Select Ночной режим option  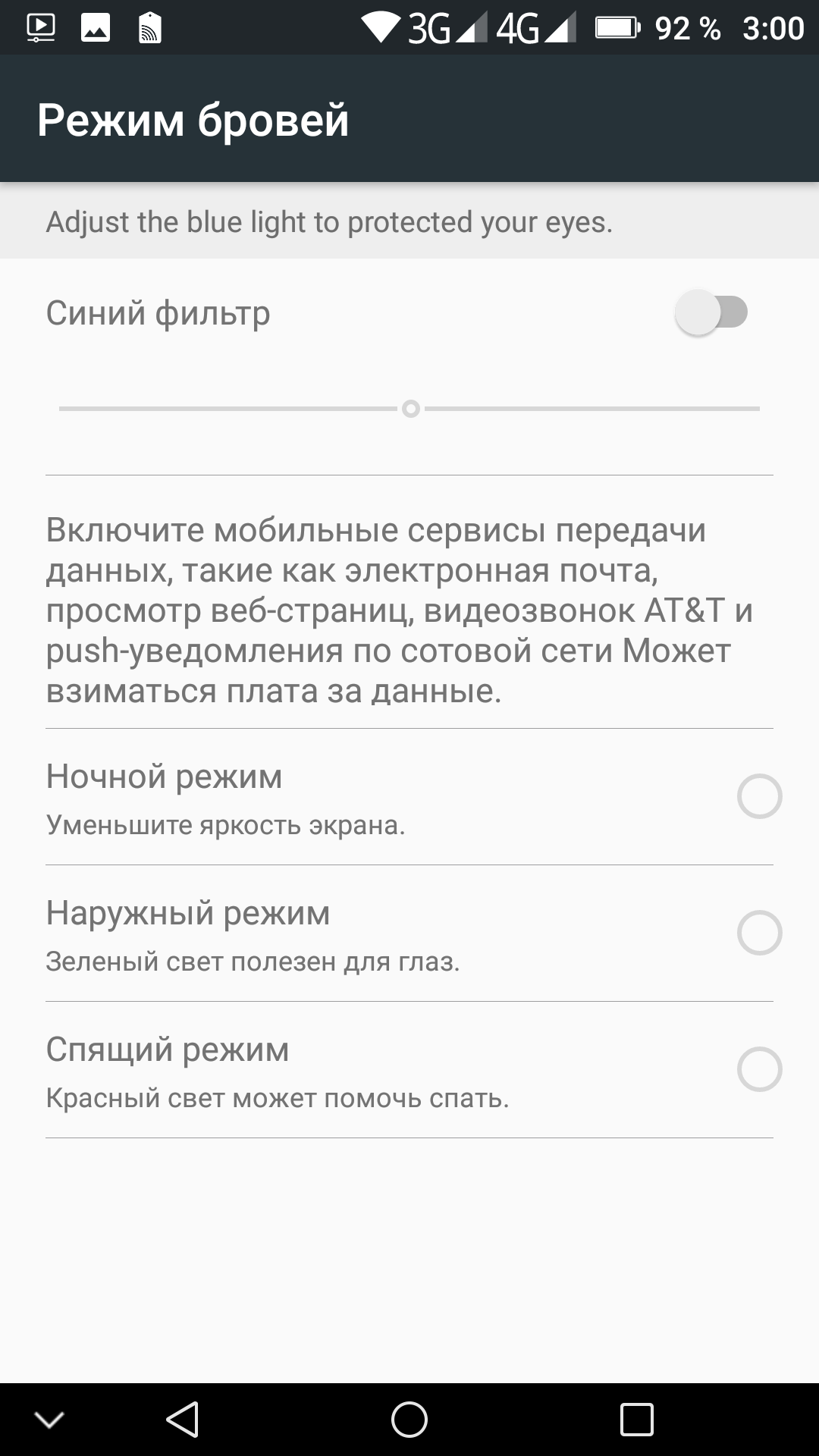(759, 796)
